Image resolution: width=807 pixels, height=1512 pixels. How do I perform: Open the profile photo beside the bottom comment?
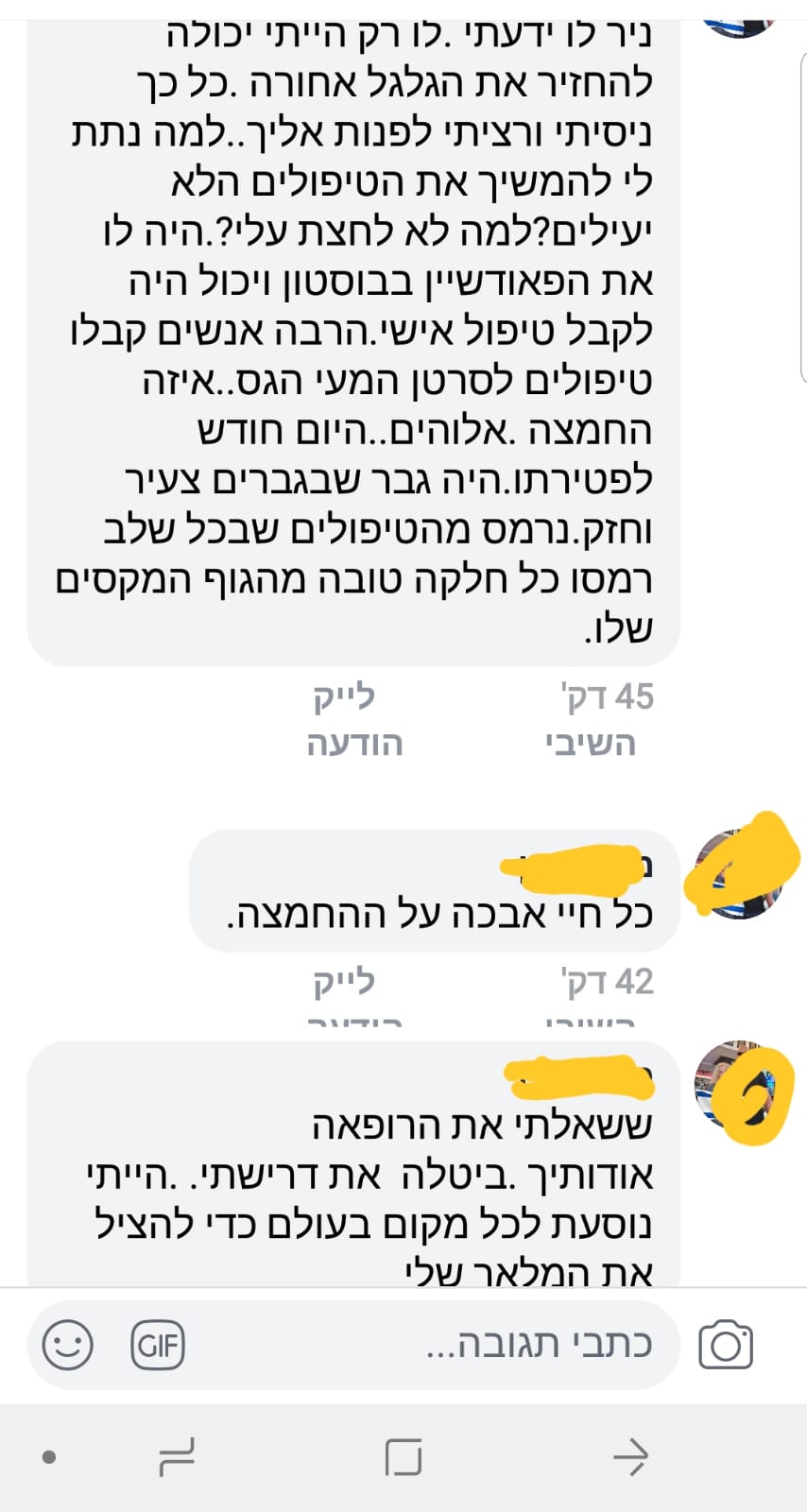(742, 1087)
